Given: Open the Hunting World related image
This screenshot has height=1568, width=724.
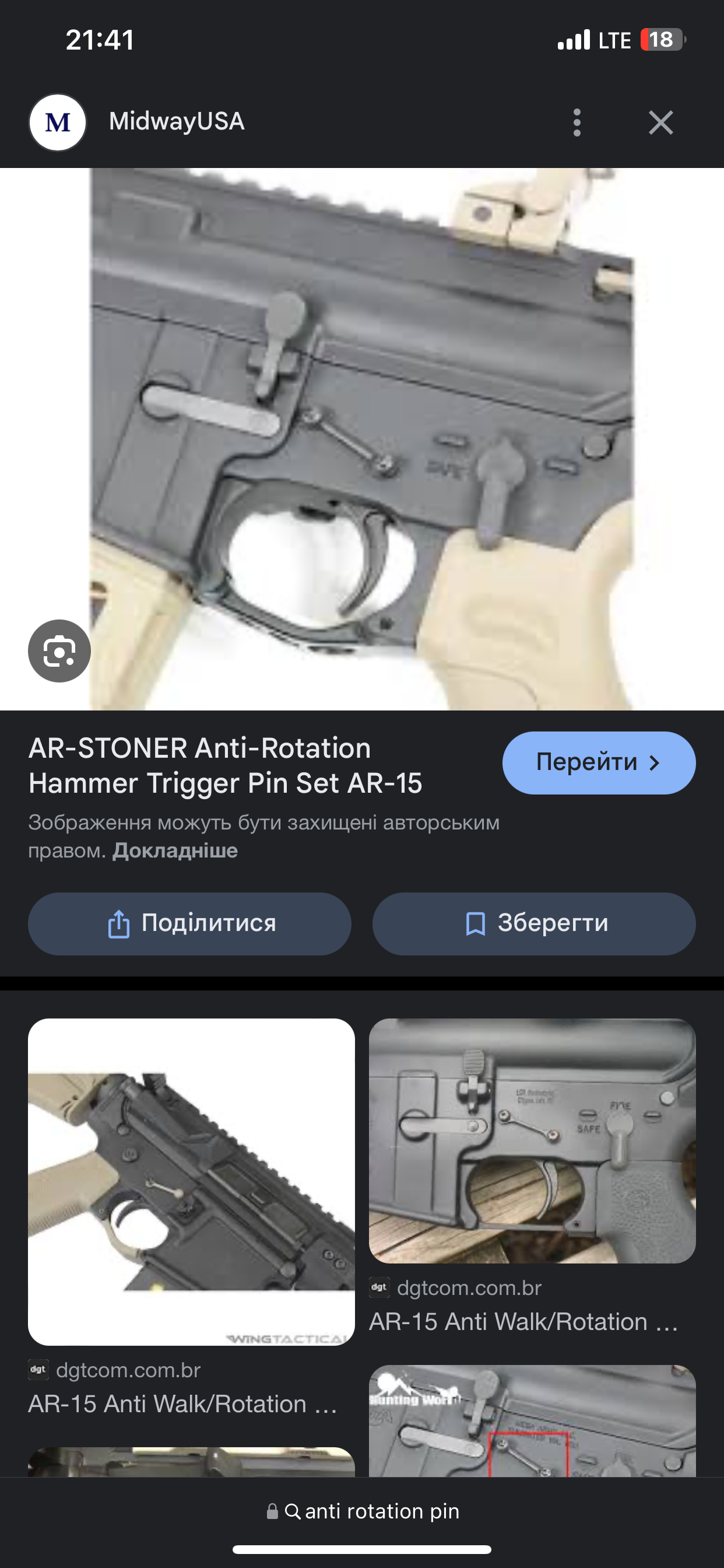Looking at the screenshot, I should pos(532,1420).
